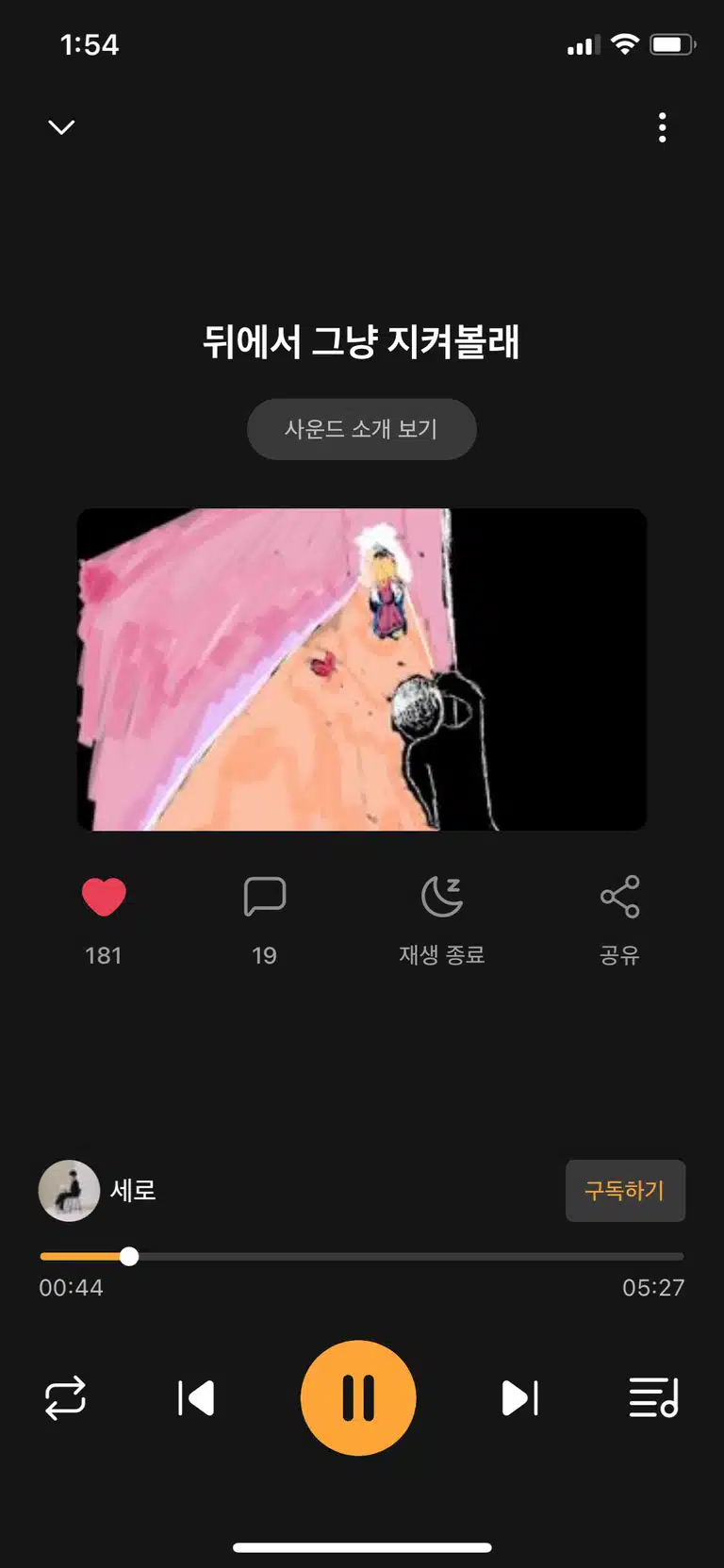The height and width of the screenshot is (1568, 724).
Task: Skip to the next track
Action: 520,1398
